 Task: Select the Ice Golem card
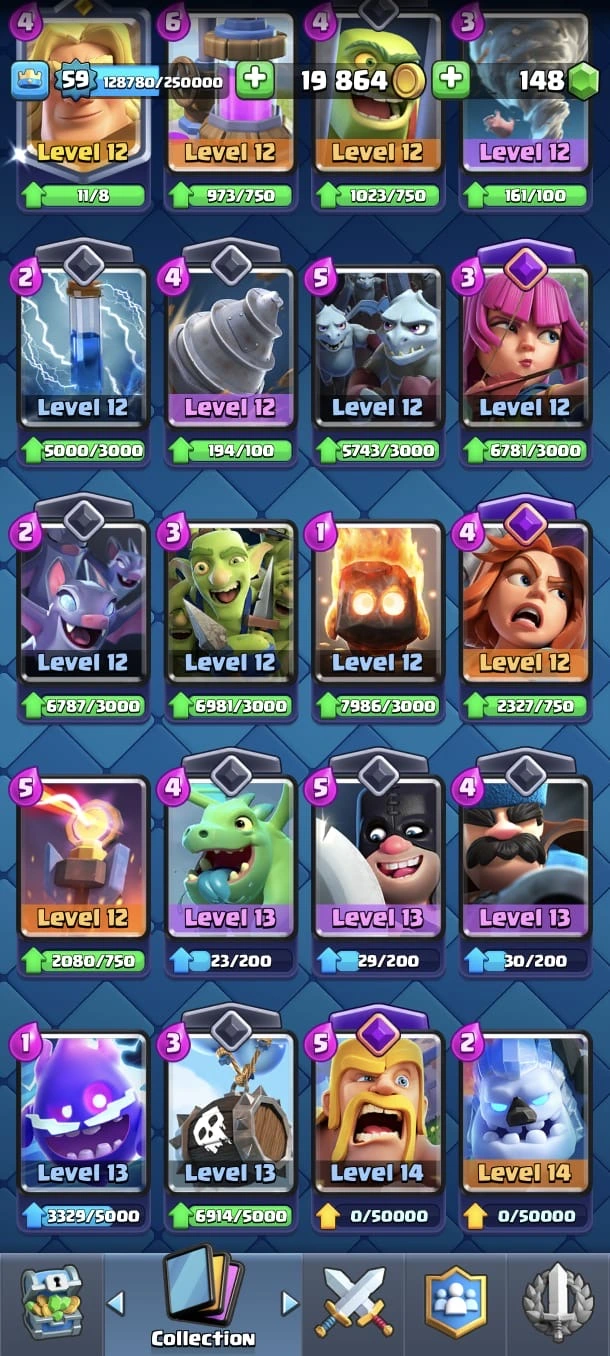coord(524,1110)
